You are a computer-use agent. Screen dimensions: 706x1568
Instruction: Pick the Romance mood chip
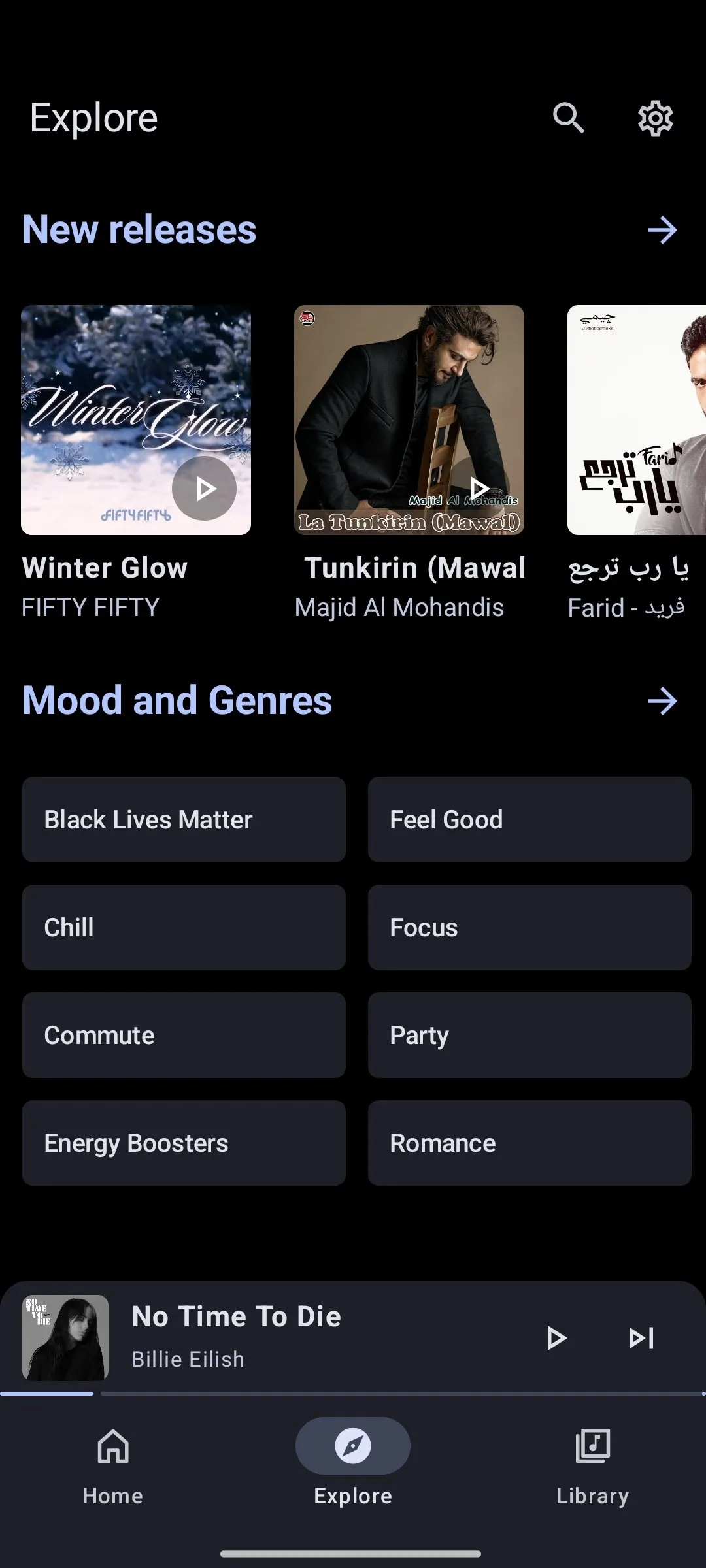point(529,1142)
